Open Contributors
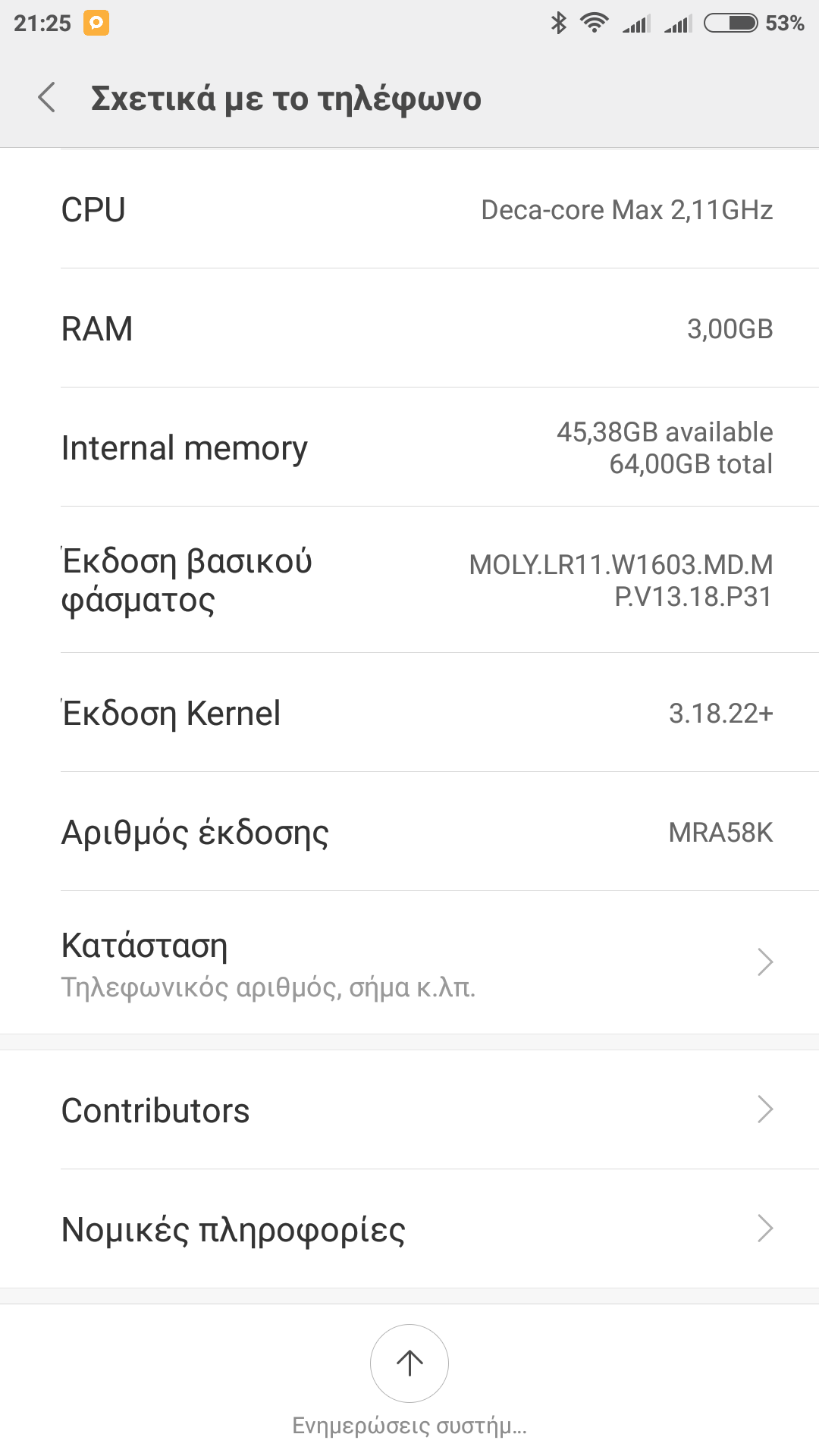 click(409, 1110)
